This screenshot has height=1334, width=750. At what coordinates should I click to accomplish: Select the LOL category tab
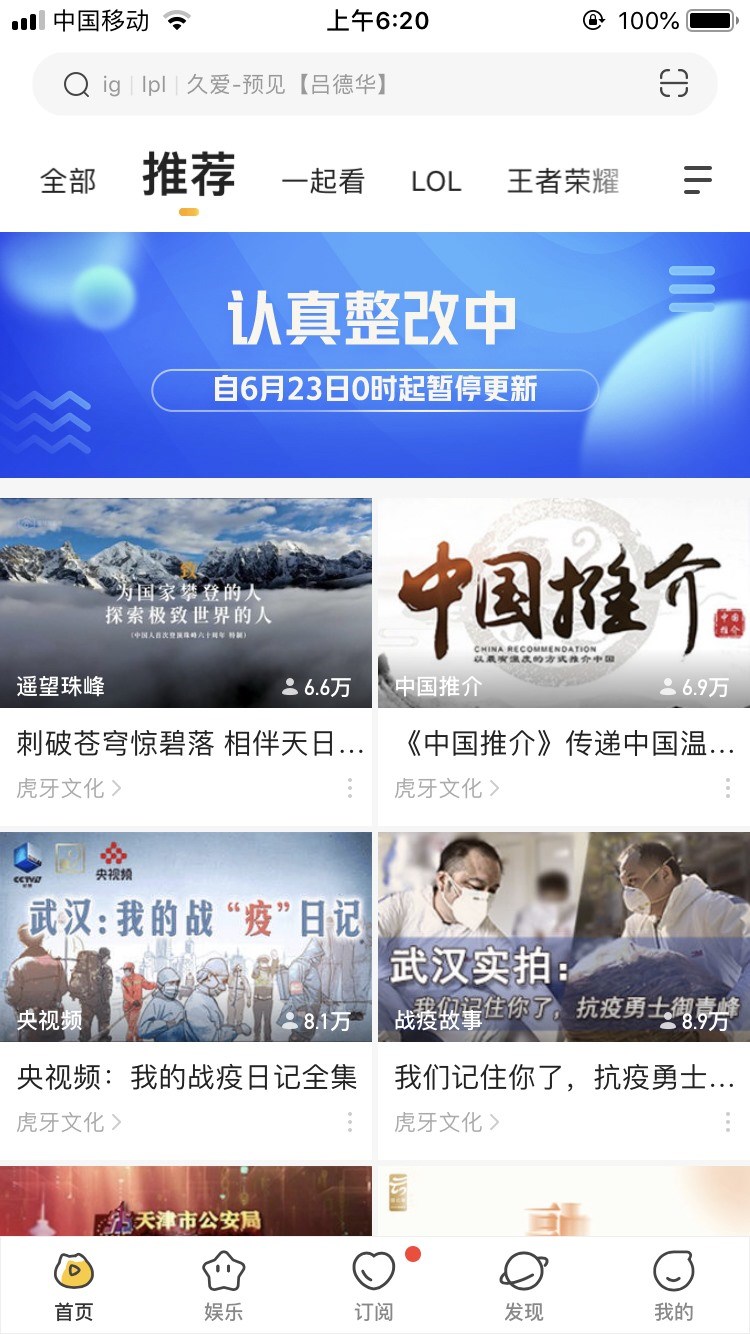(436, 181)
